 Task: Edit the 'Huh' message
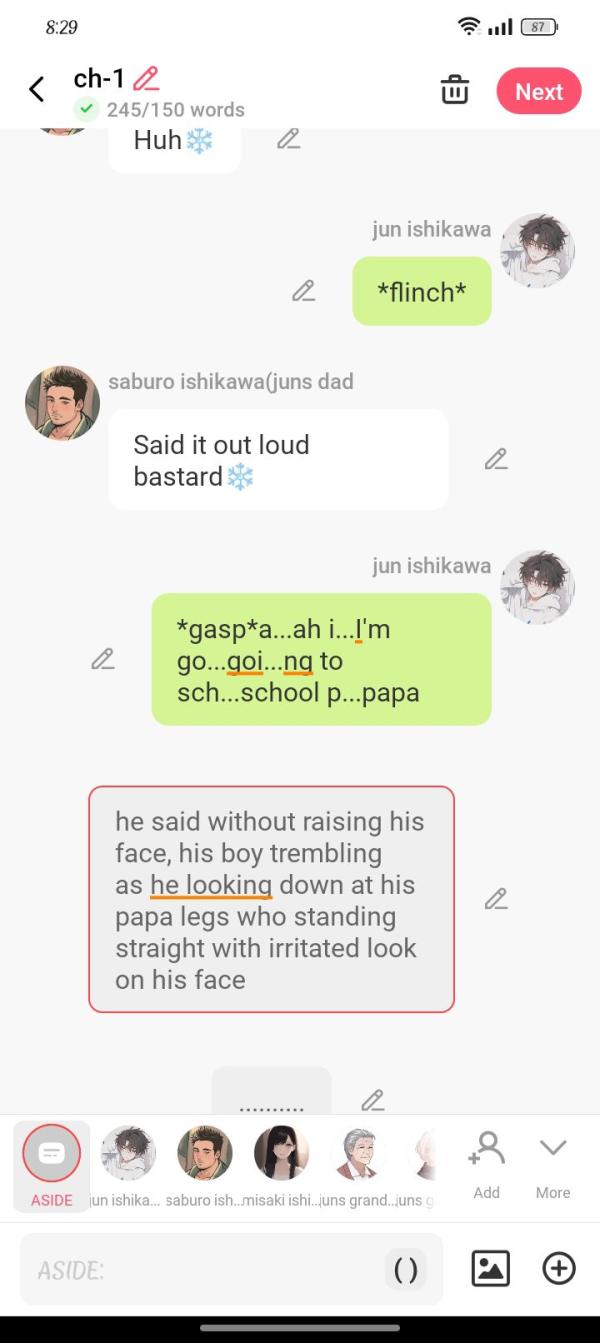pos(289,139)
